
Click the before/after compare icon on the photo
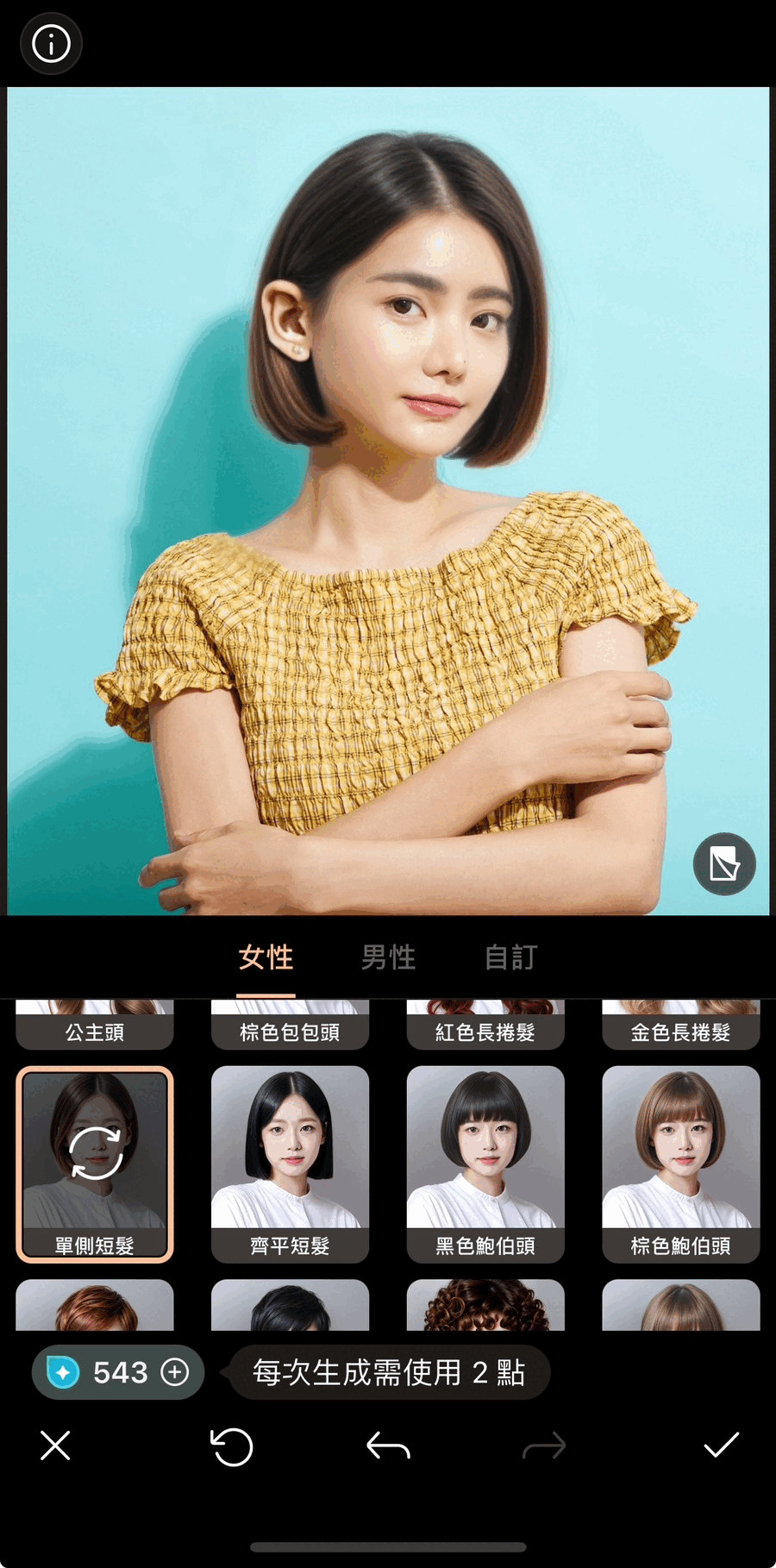coord(723,863)
